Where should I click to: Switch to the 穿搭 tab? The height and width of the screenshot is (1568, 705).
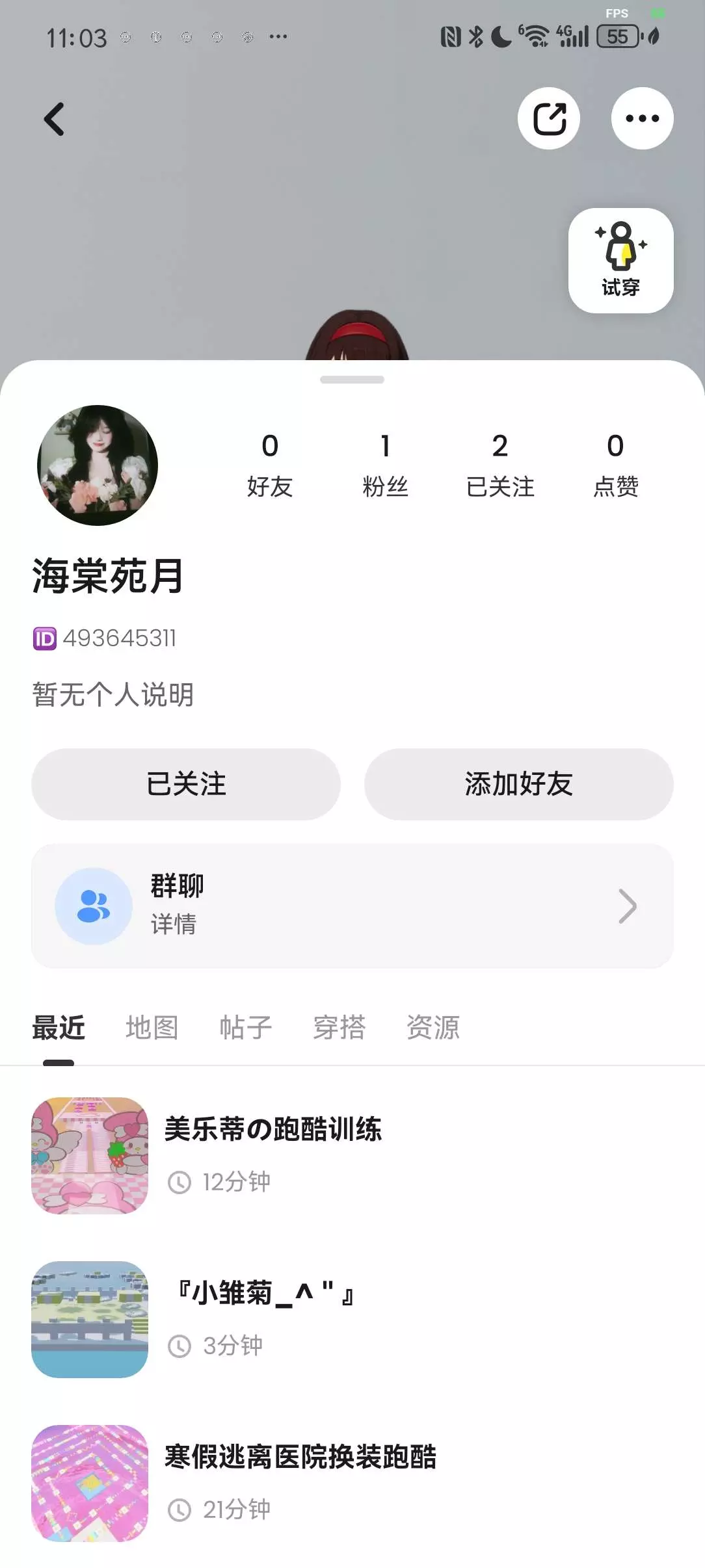(339, 1028)
